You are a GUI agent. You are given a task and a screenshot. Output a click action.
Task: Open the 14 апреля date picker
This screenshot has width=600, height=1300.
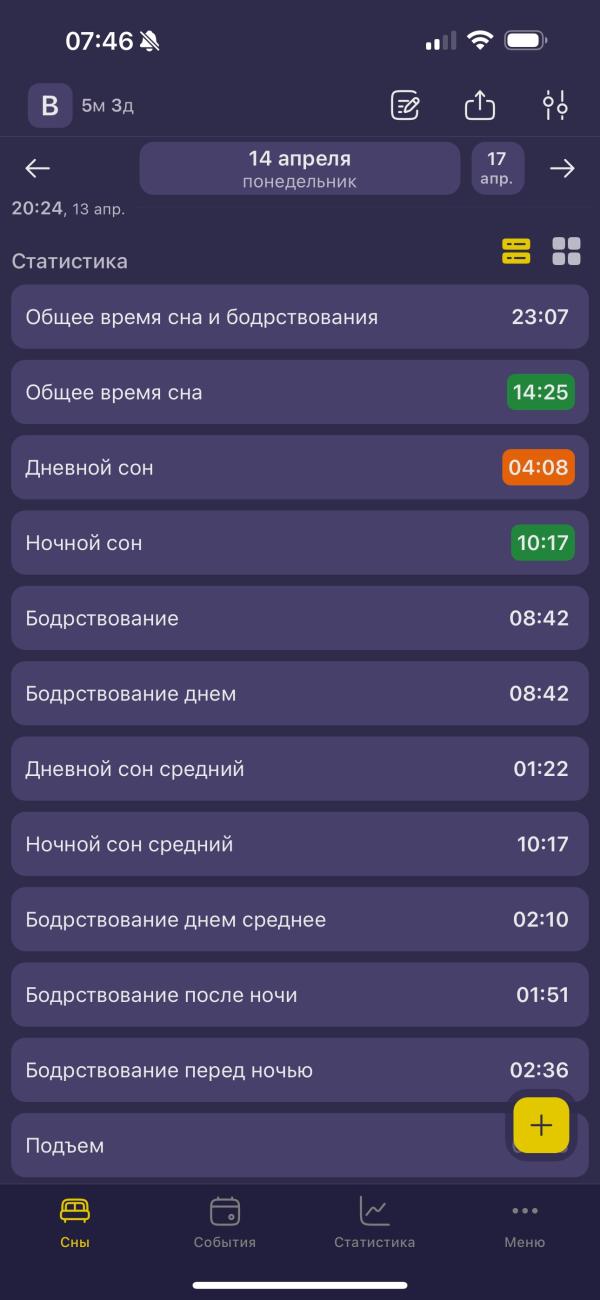(299, 168)
